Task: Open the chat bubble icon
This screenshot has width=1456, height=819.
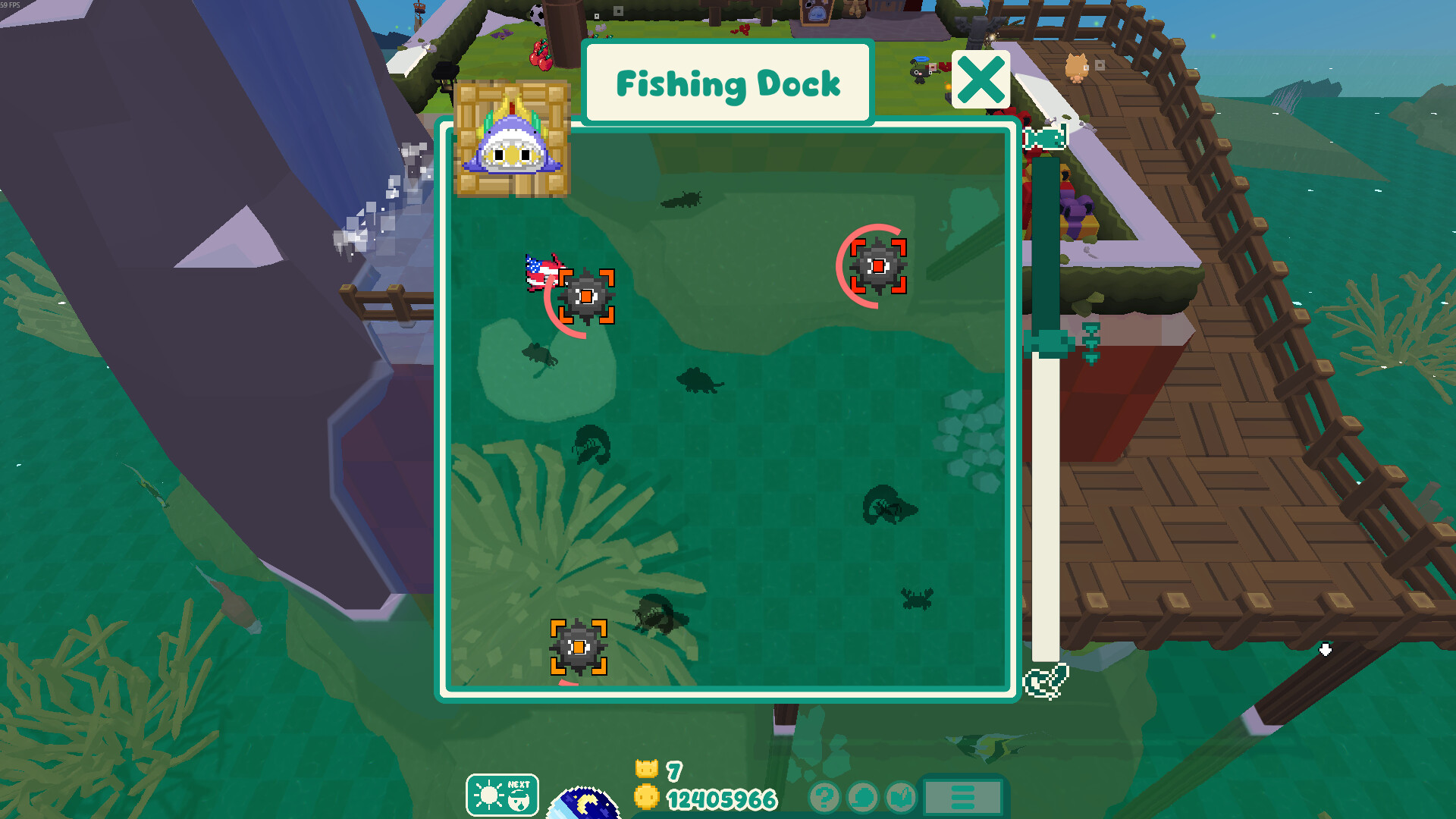Action: point(863,797)
